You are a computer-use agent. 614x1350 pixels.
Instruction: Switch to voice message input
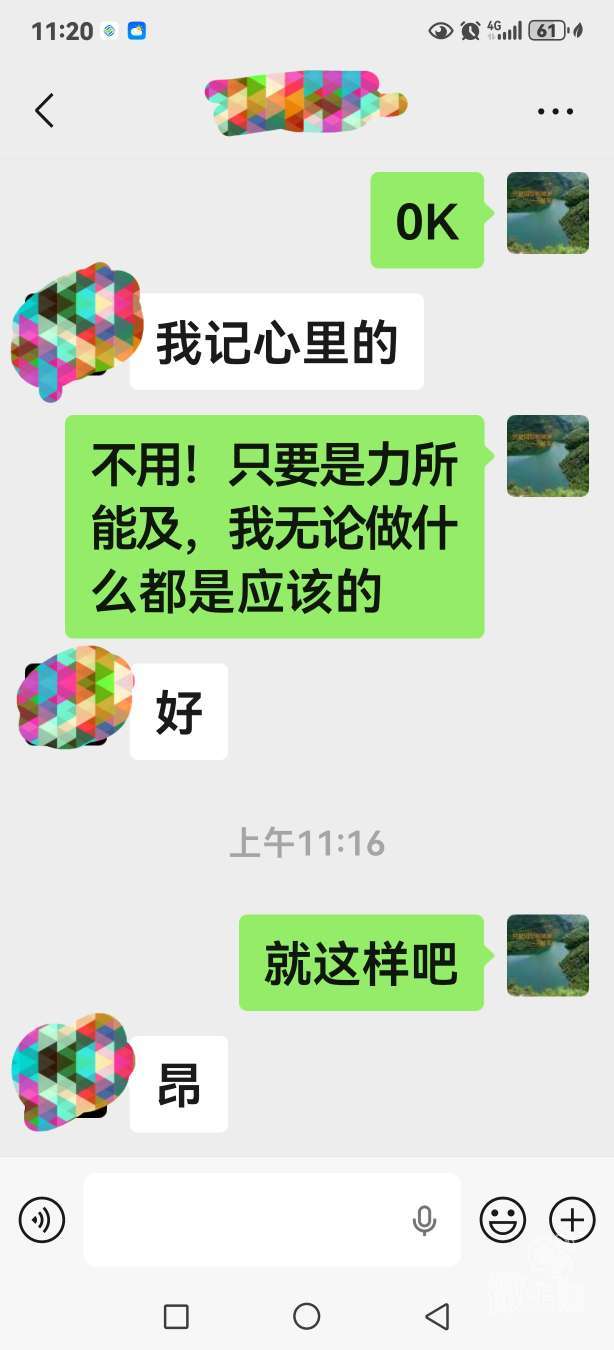point(42,1219)
